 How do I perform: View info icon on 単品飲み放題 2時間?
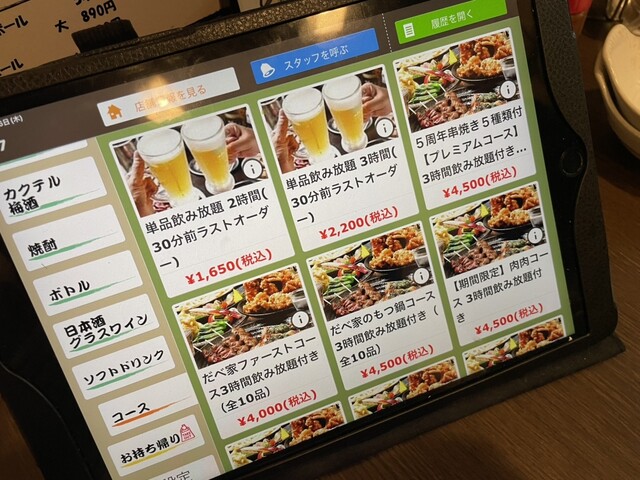tap(252, 169)
